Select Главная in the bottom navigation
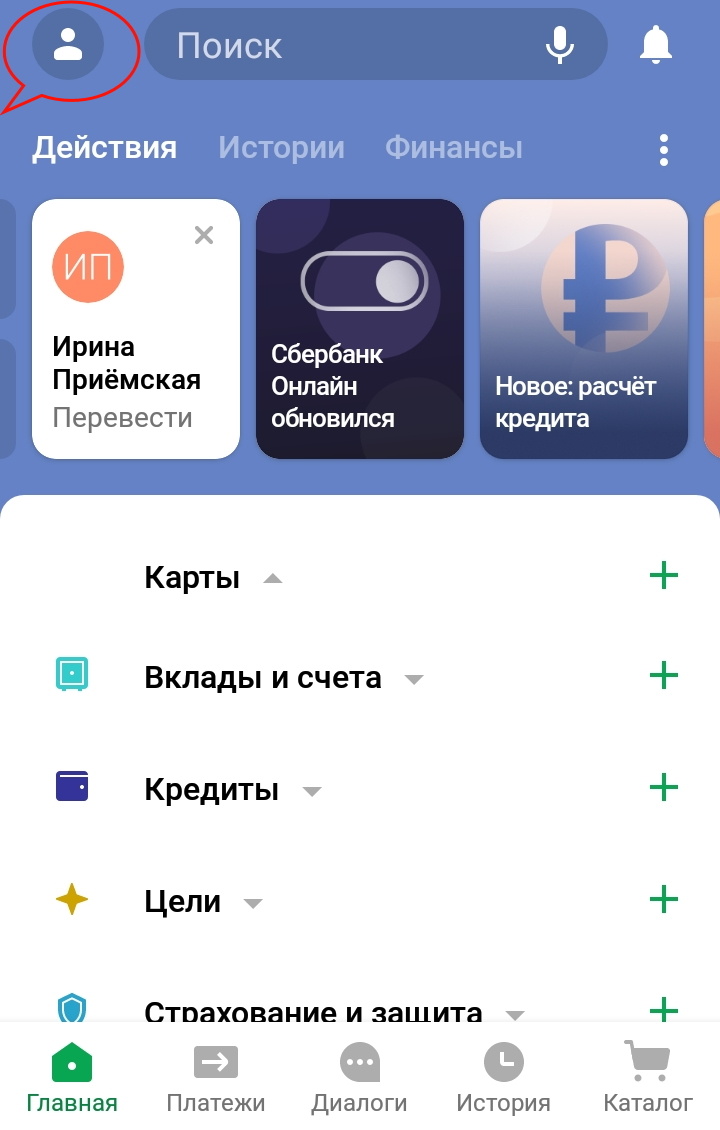Screen dimensions: 720x1130 (72, 1075)
